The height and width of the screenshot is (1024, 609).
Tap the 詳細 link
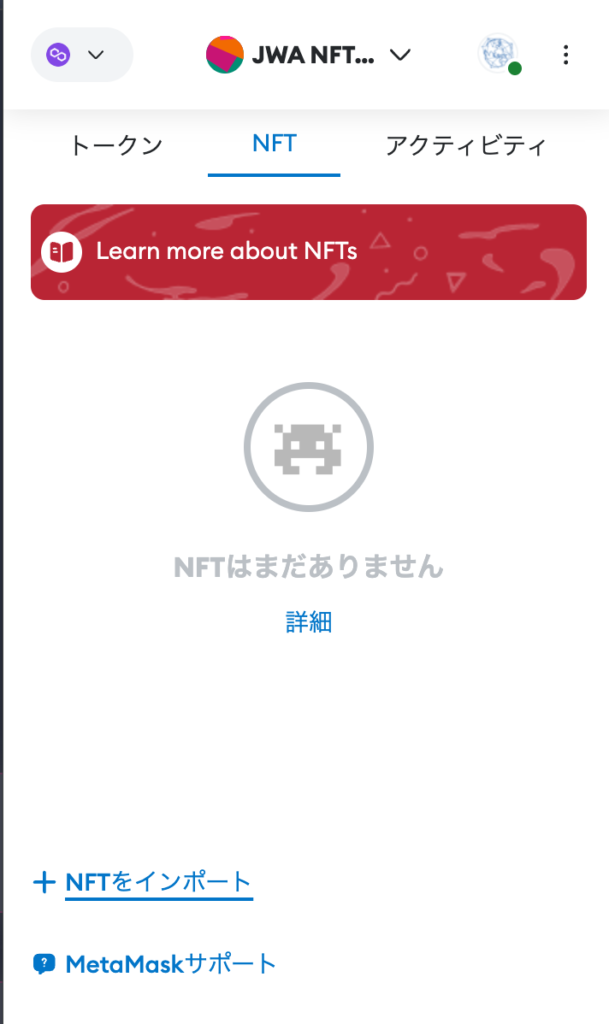308,622
